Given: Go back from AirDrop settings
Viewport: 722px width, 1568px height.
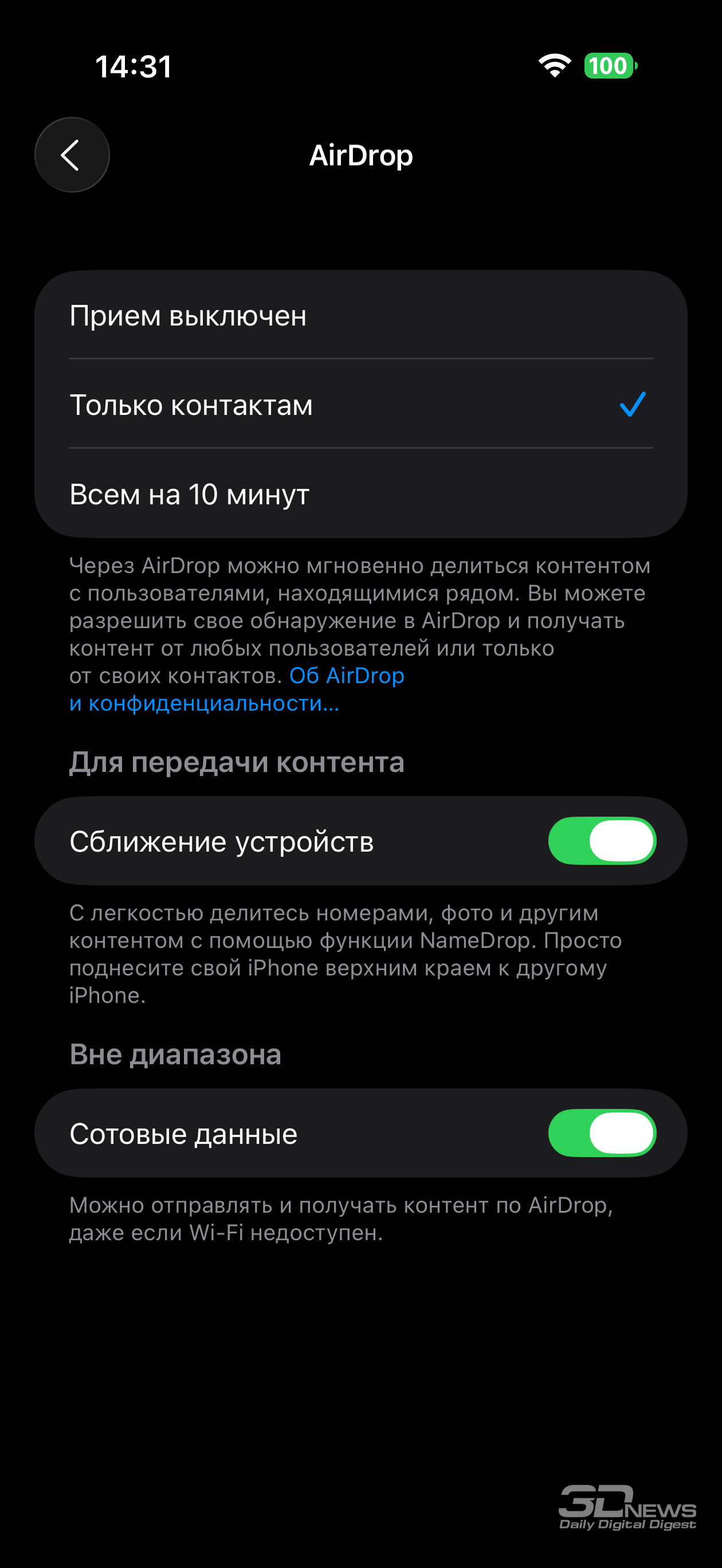Looking at the screenshot, I should pyautogui.click(x=72, y=155).
